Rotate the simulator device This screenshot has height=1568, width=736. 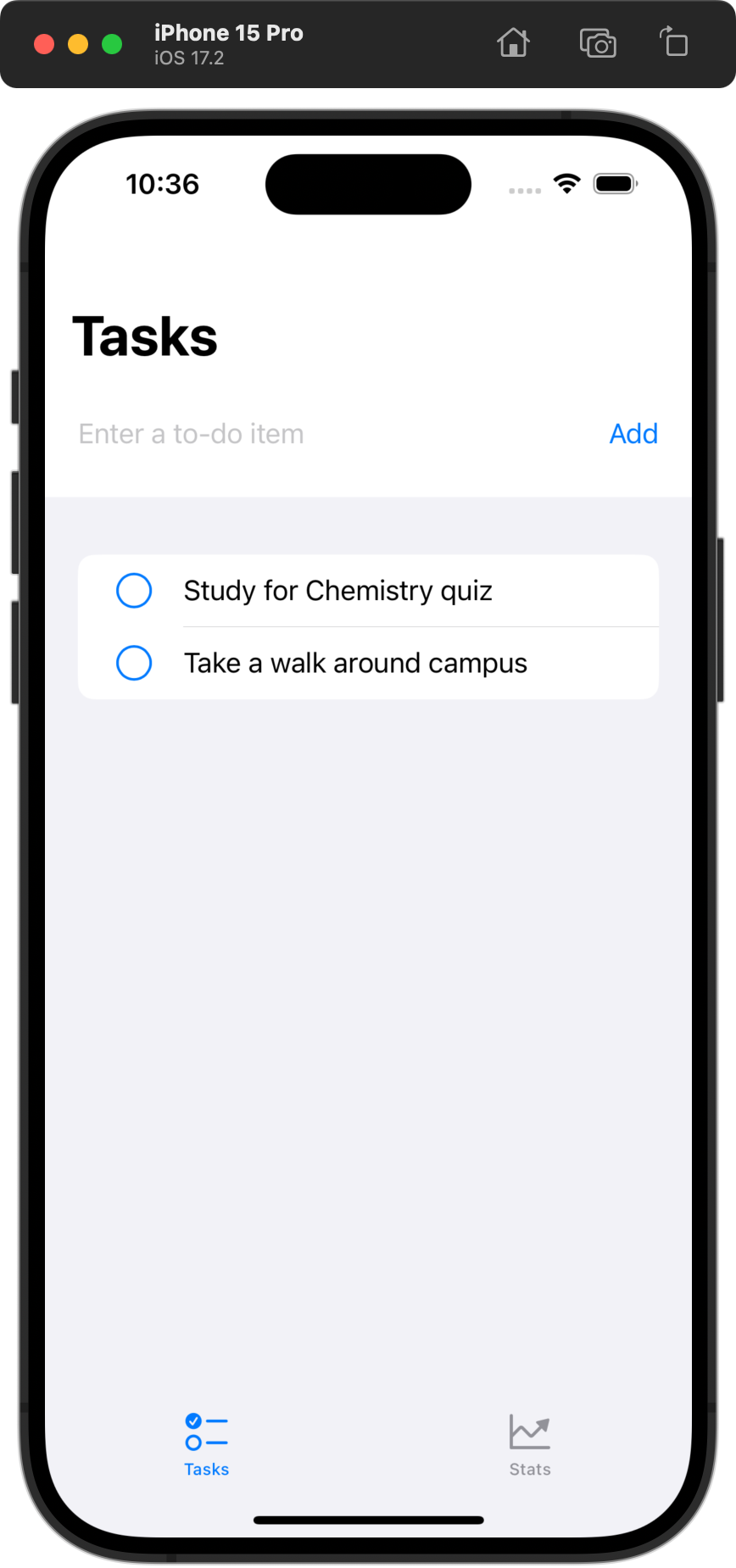[x=674, y=42]
